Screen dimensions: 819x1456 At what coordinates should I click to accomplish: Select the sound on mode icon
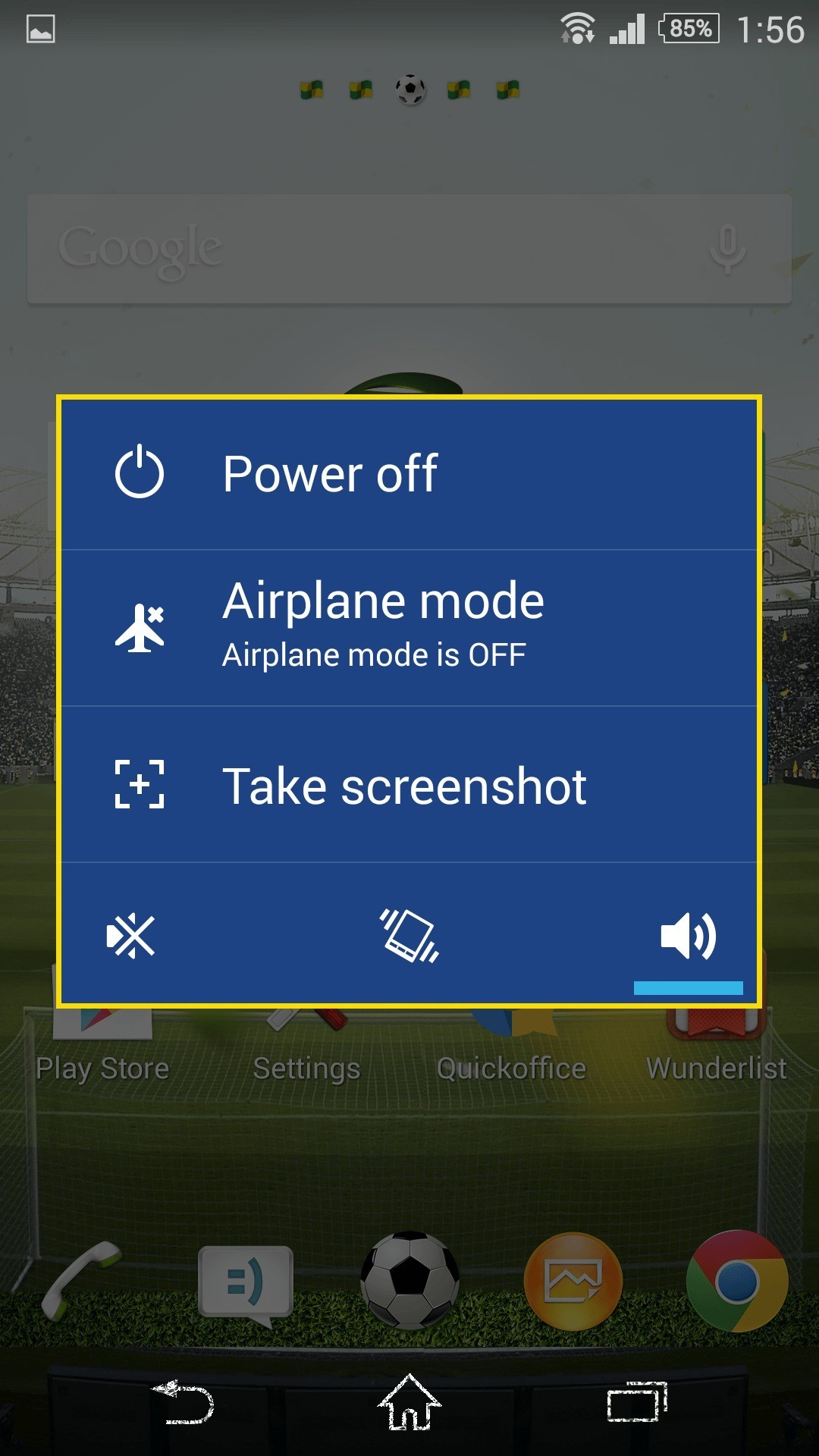coord(688,936)
